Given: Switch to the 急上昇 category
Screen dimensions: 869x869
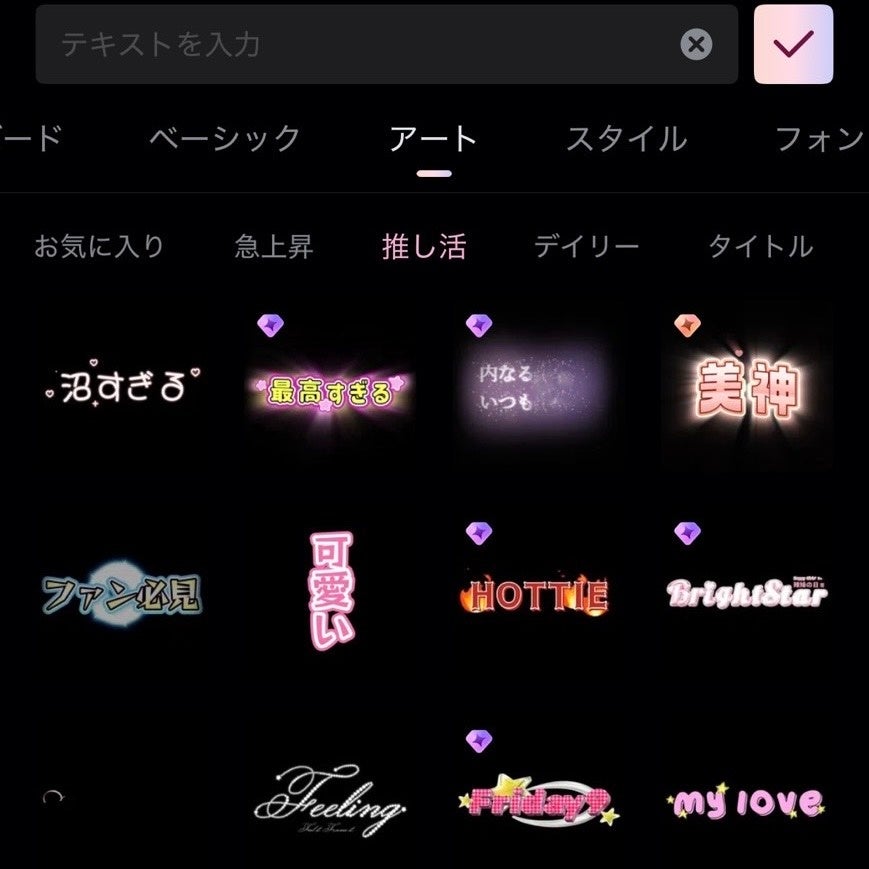Looking at the screenshot, I should pos(274,247).
